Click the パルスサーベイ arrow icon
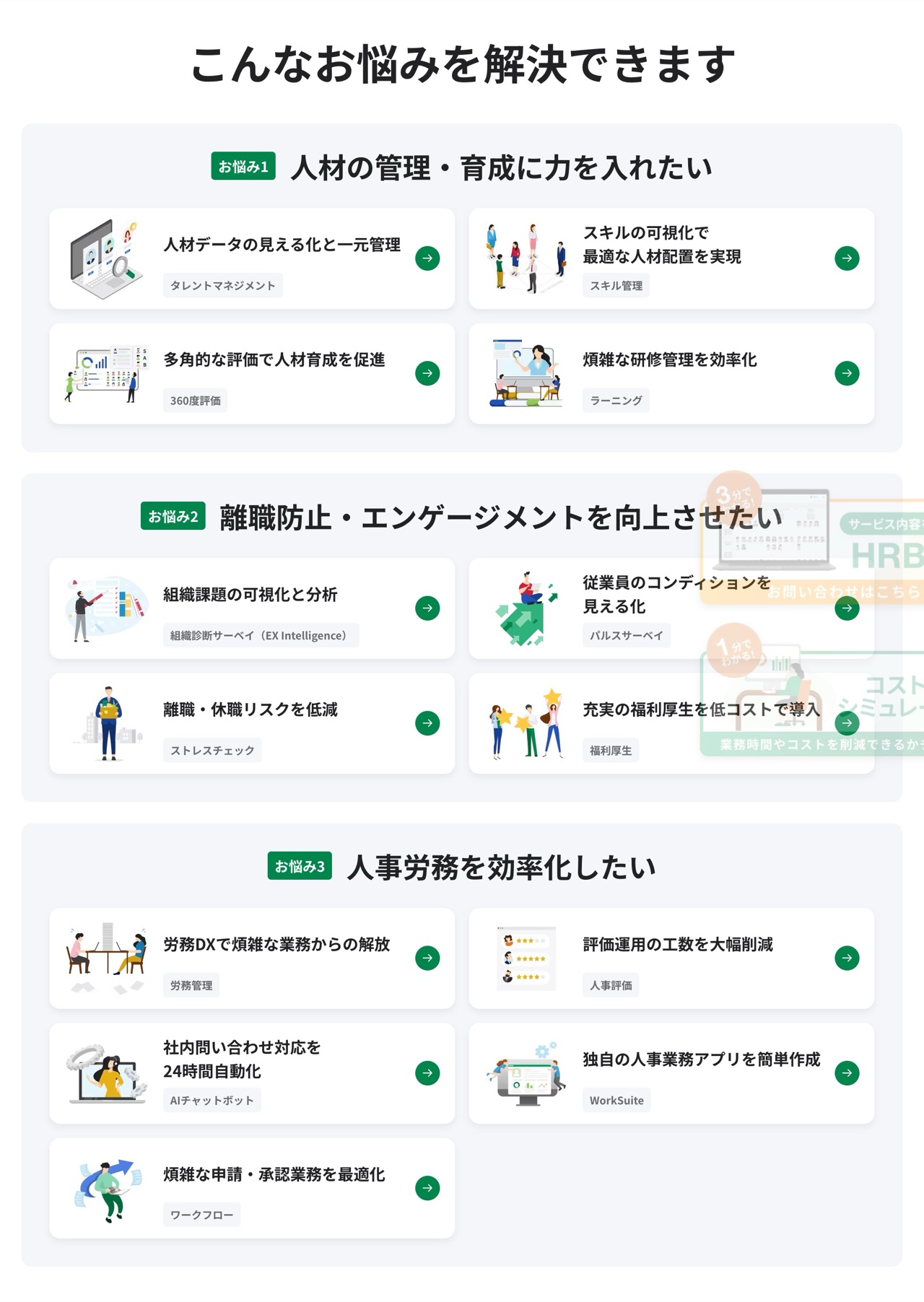Screen dimensions: 924x1302 click(847, 608)
